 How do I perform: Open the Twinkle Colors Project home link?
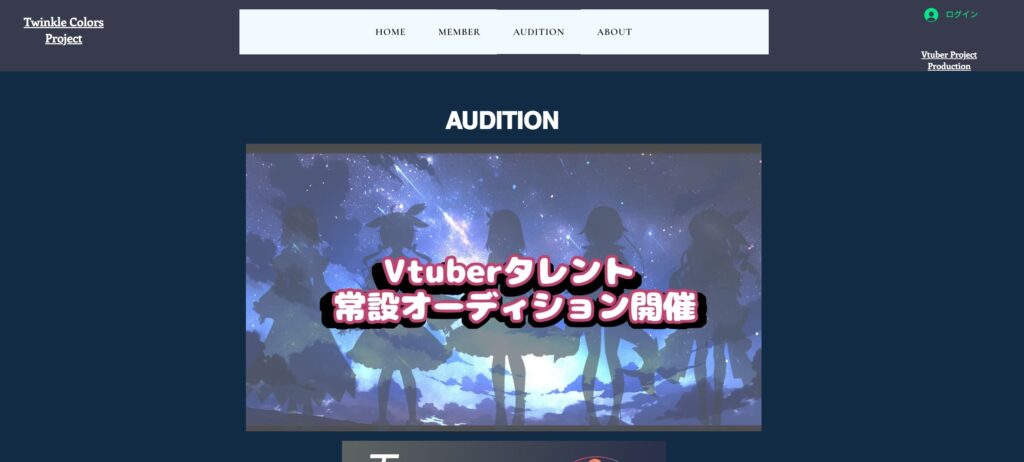[x=63, y=30]
